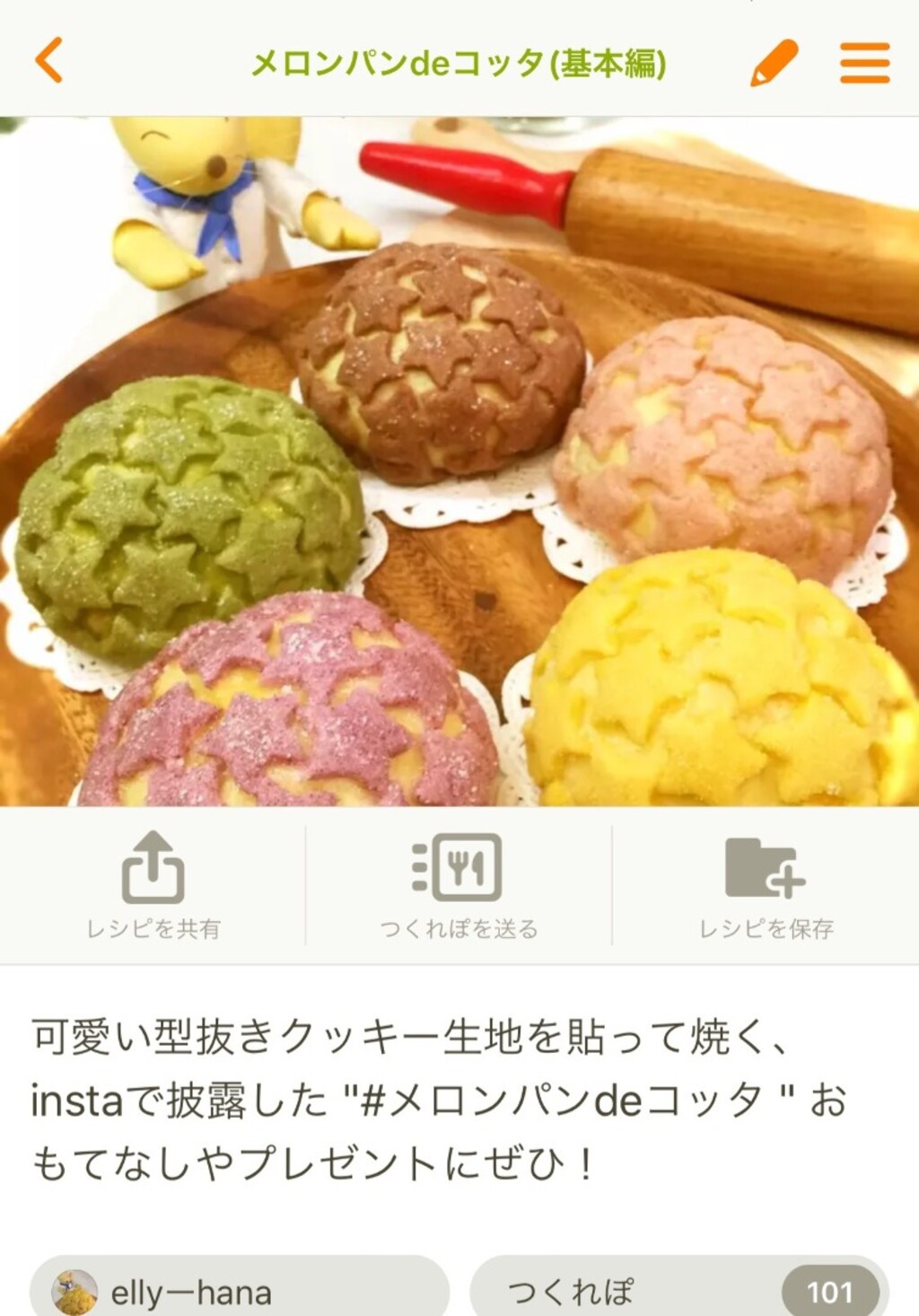
Task: View the 101 つくれぽ reports
Action: click(x=678, y=1291)
